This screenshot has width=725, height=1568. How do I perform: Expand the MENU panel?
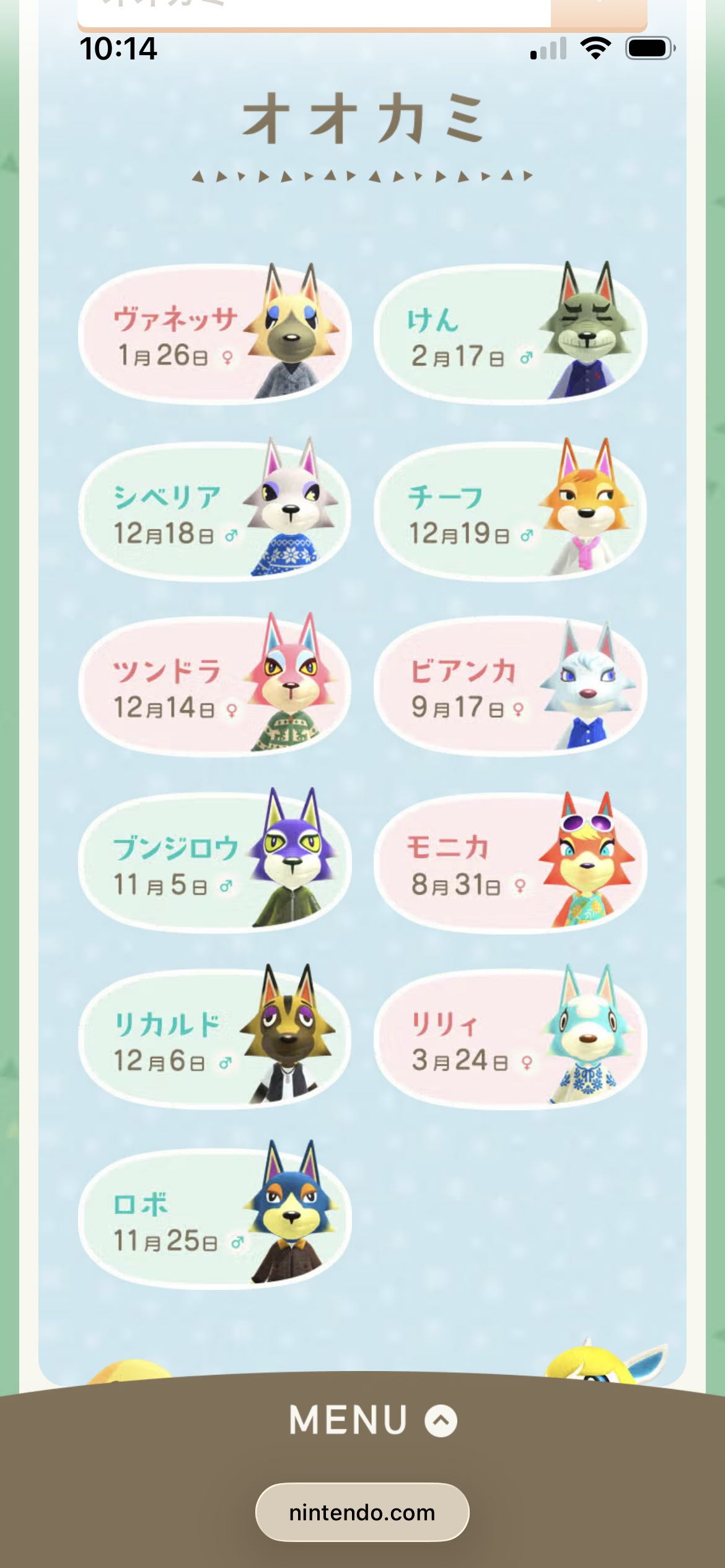372,1419
